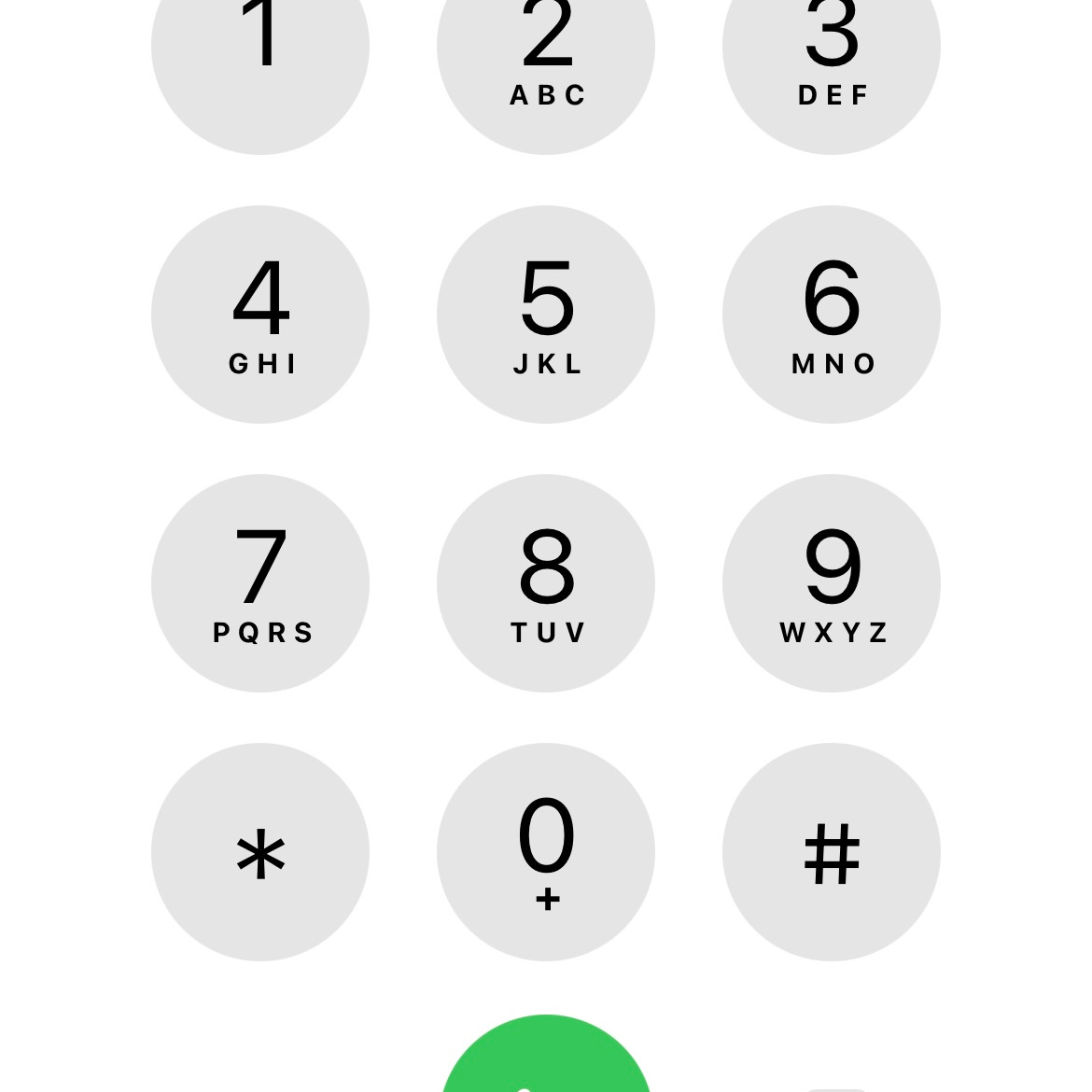The height and width of the screenshot is (1092, 1092).
Task: Dial the digit 1
Action: pyautogui.click(x=260, y=56)
